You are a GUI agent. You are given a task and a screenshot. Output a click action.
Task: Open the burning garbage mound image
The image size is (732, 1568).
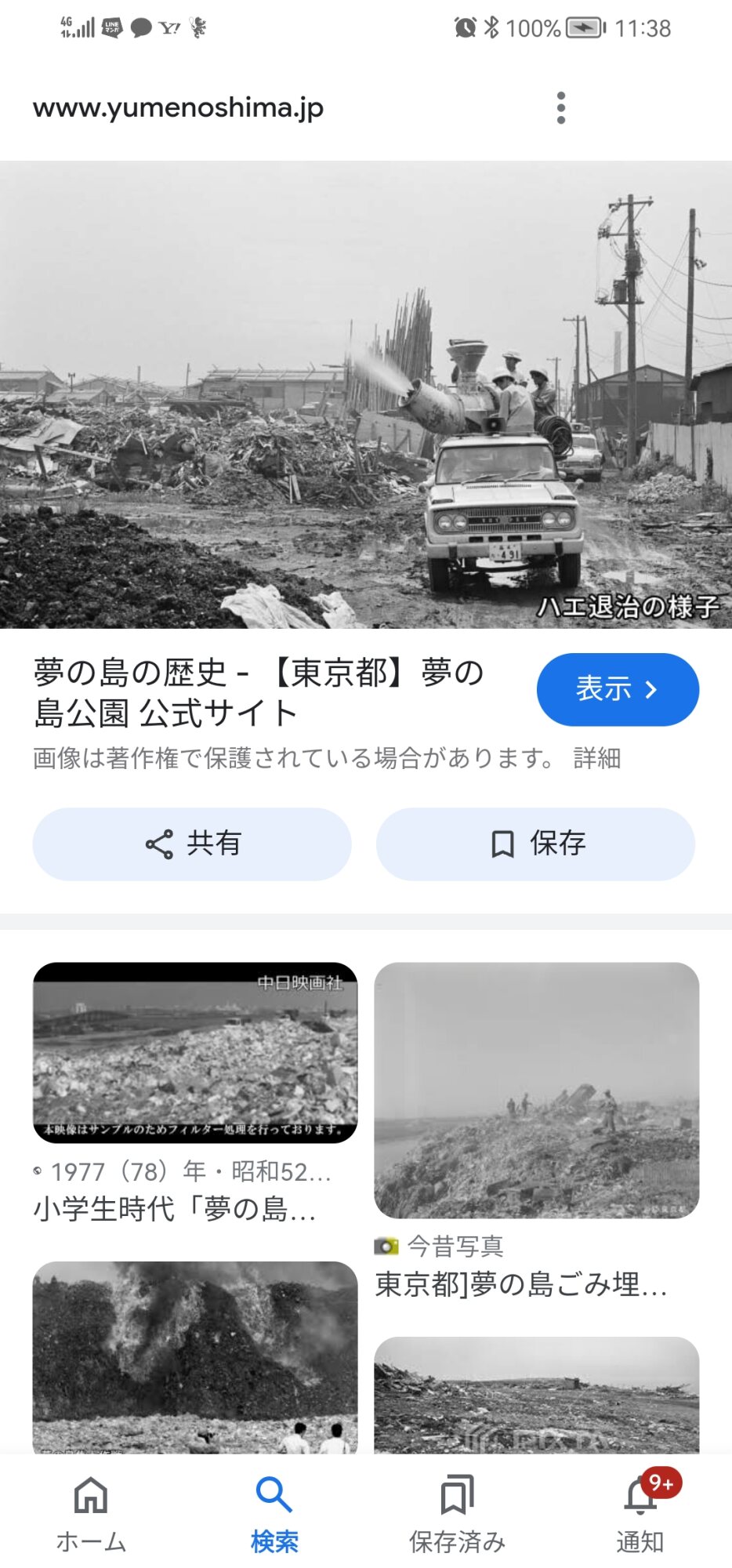pos(195,1356)
